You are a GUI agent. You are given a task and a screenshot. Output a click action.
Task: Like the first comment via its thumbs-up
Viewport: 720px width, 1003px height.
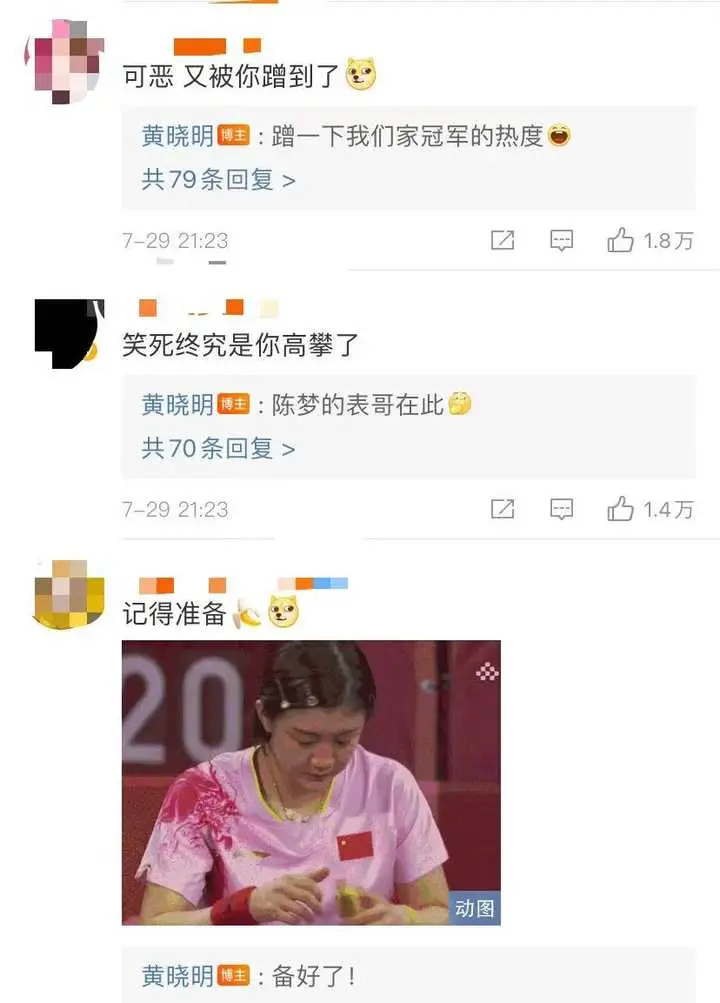click(620, 240)
